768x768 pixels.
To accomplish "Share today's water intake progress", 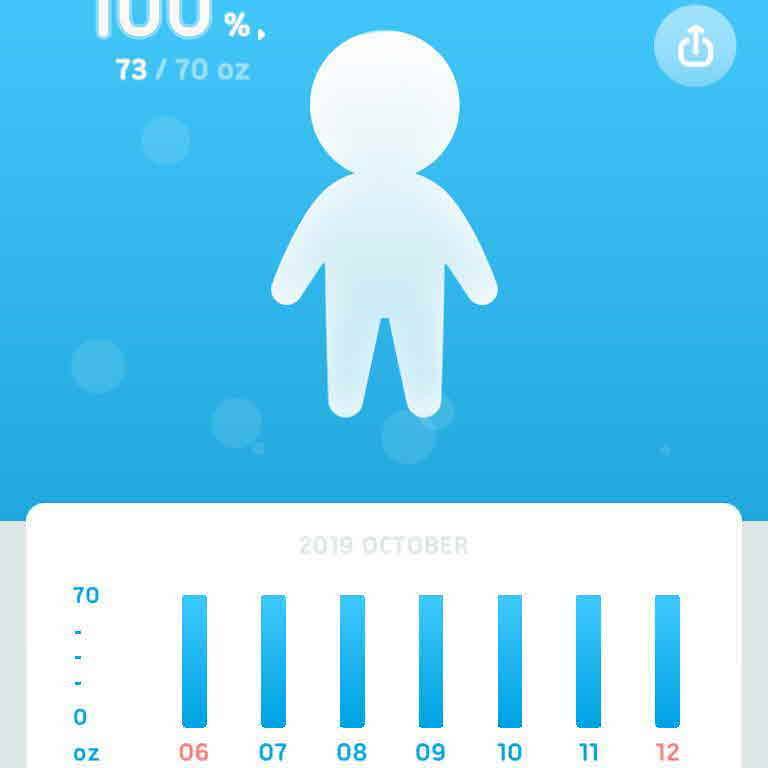I will click(695, 46).
